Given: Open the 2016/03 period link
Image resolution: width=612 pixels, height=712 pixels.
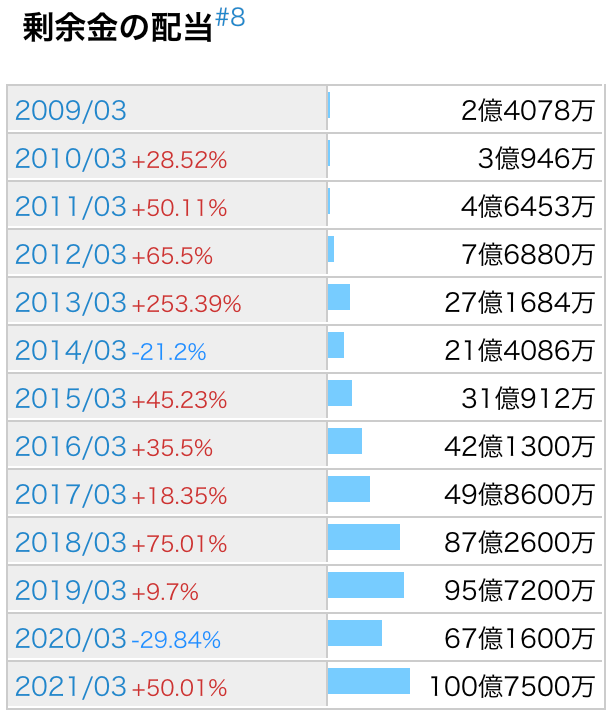Looking at the screenshot, I should click(x=71, y=447).
